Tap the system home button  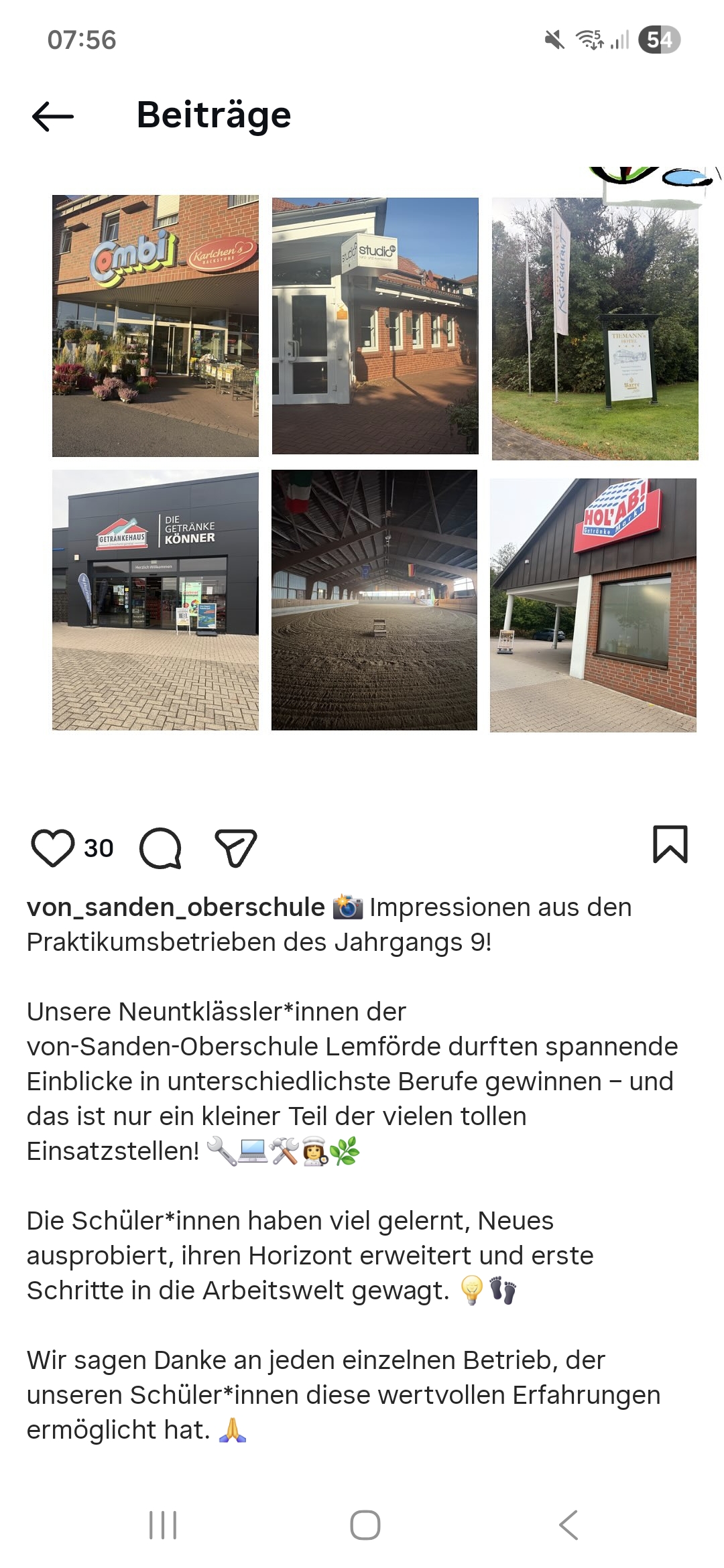(365, 1525)
